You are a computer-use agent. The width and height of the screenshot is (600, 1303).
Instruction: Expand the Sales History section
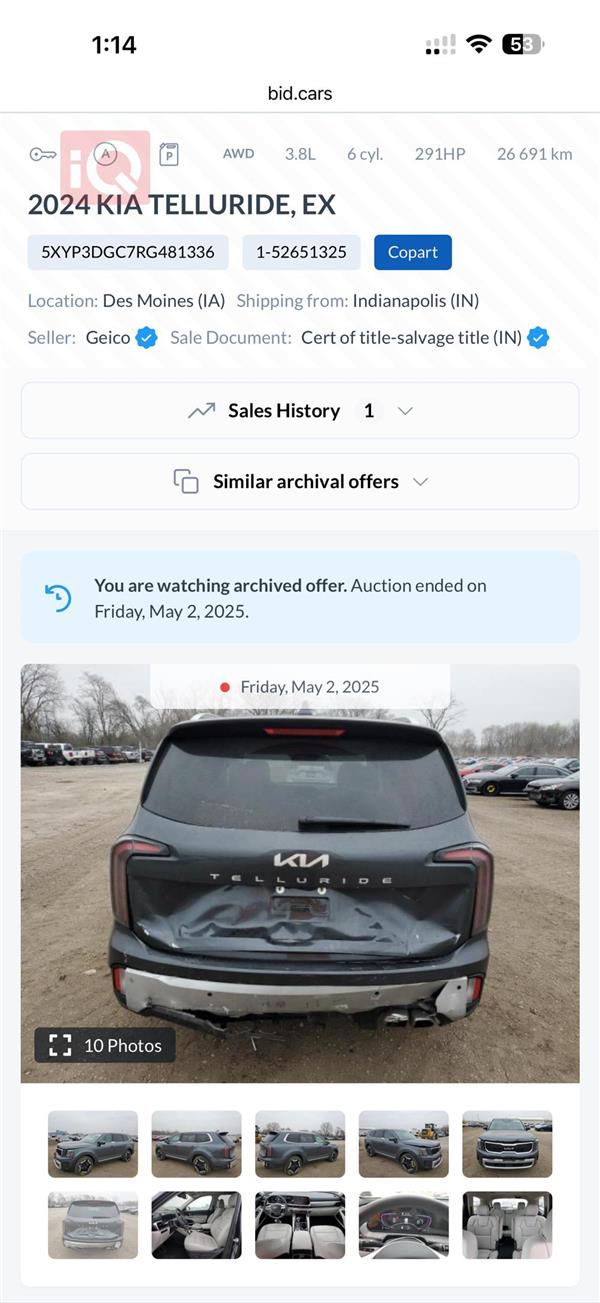tap(300, 411)
